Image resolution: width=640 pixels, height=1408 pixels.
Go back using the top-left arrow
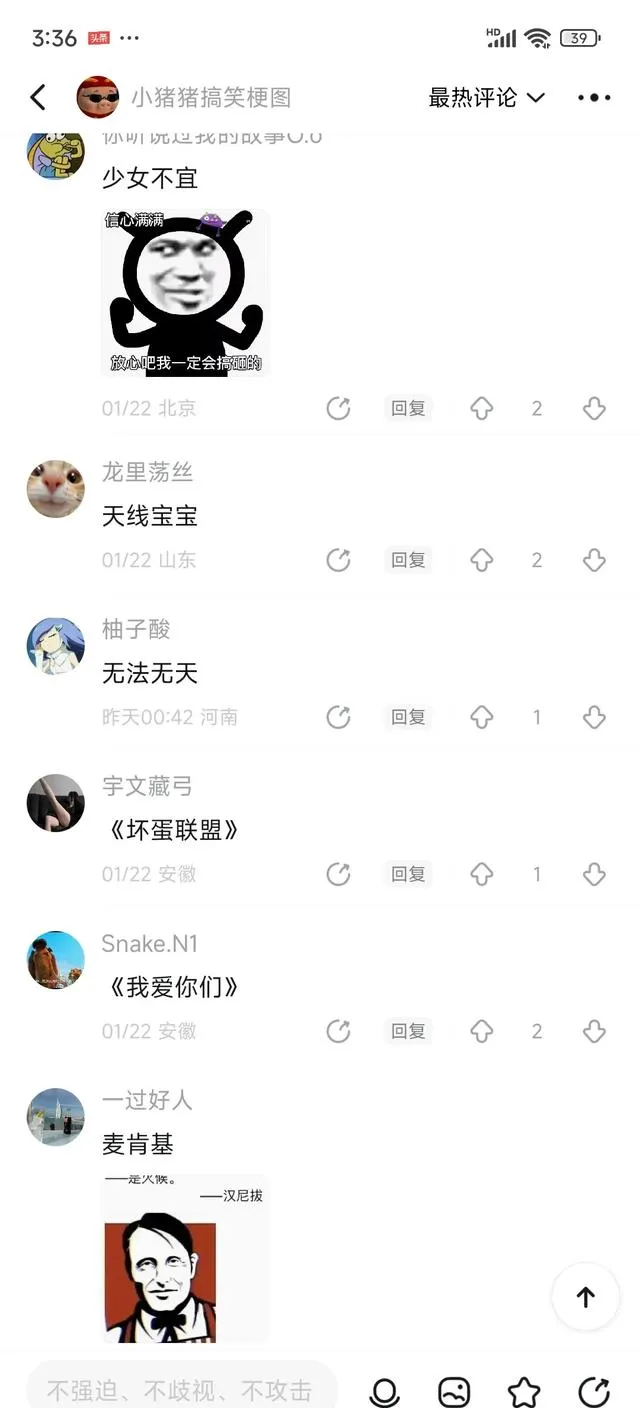(x=38, y=97)
